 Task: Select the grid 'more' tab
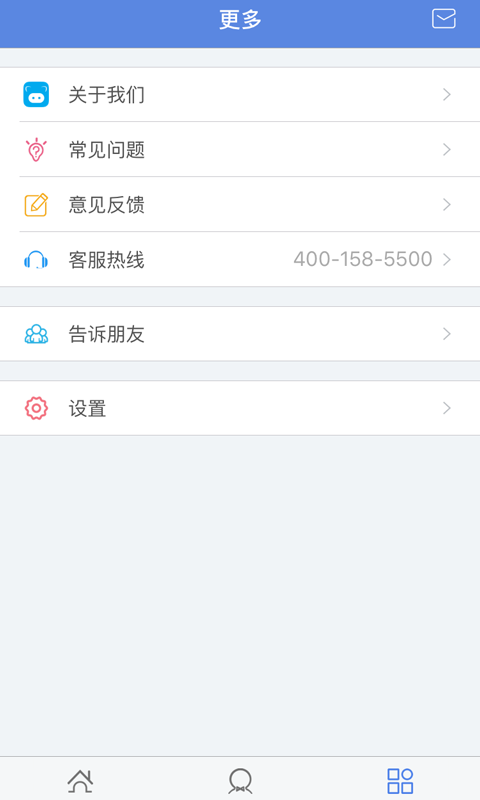tap(400, 781)
